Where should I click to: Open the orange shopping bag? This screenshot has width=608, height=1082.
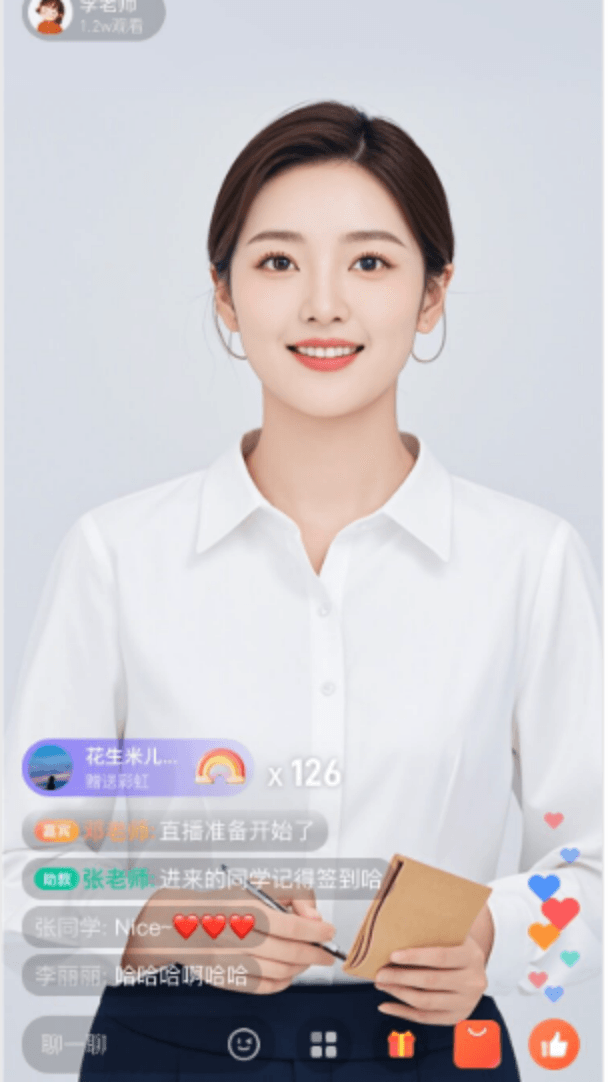pyautogui.click(x=477, y=1045)
